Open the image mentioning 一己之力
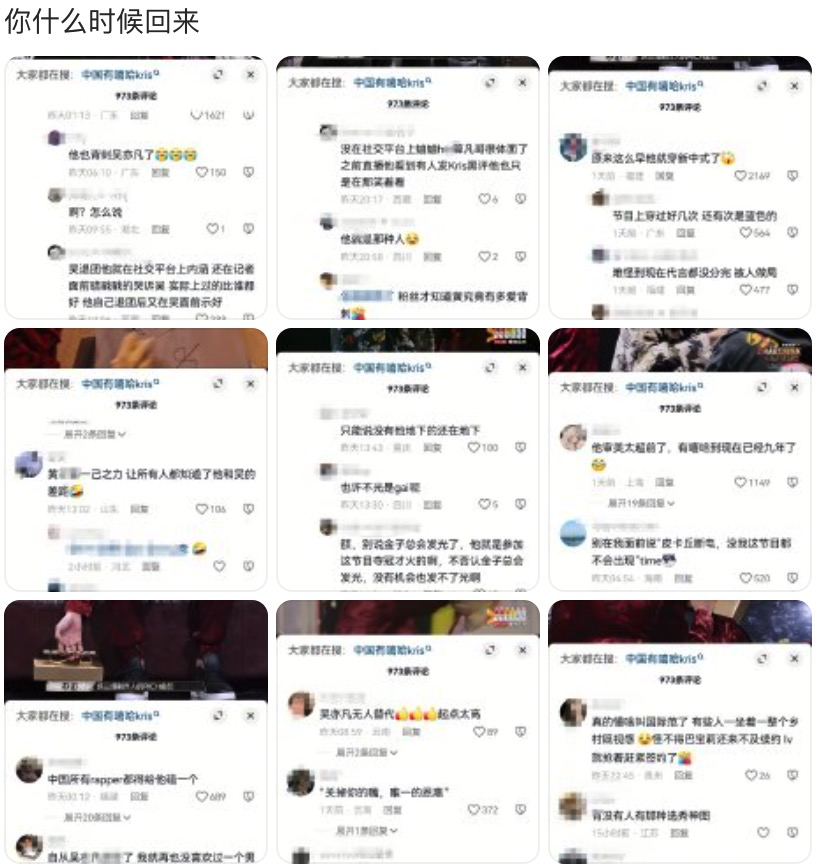This screenshot has width=826, height=868. (x=136, y=460)
